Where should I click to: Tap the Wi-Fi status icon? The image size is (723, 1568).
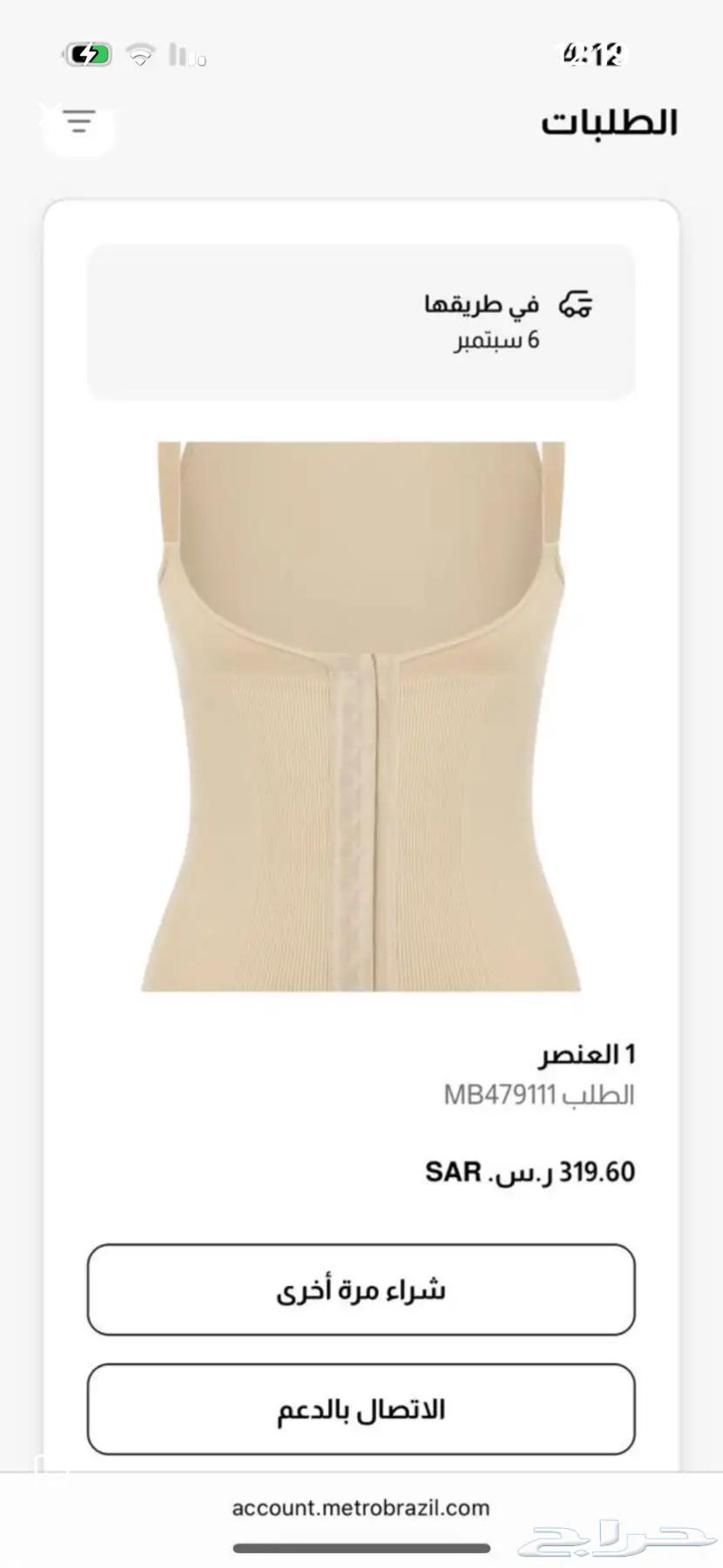click(x=141, y=54)
